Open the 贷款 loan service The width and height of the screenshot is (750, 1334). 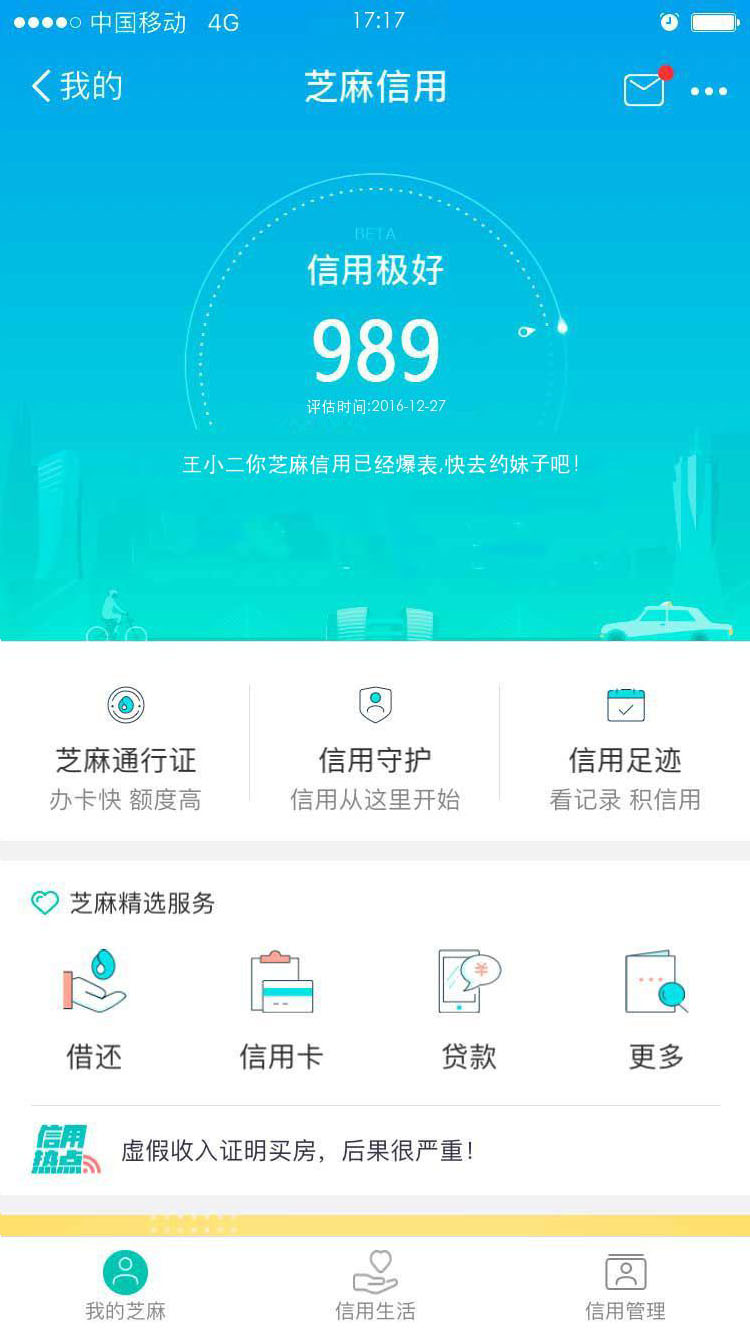click(468, 1008)
